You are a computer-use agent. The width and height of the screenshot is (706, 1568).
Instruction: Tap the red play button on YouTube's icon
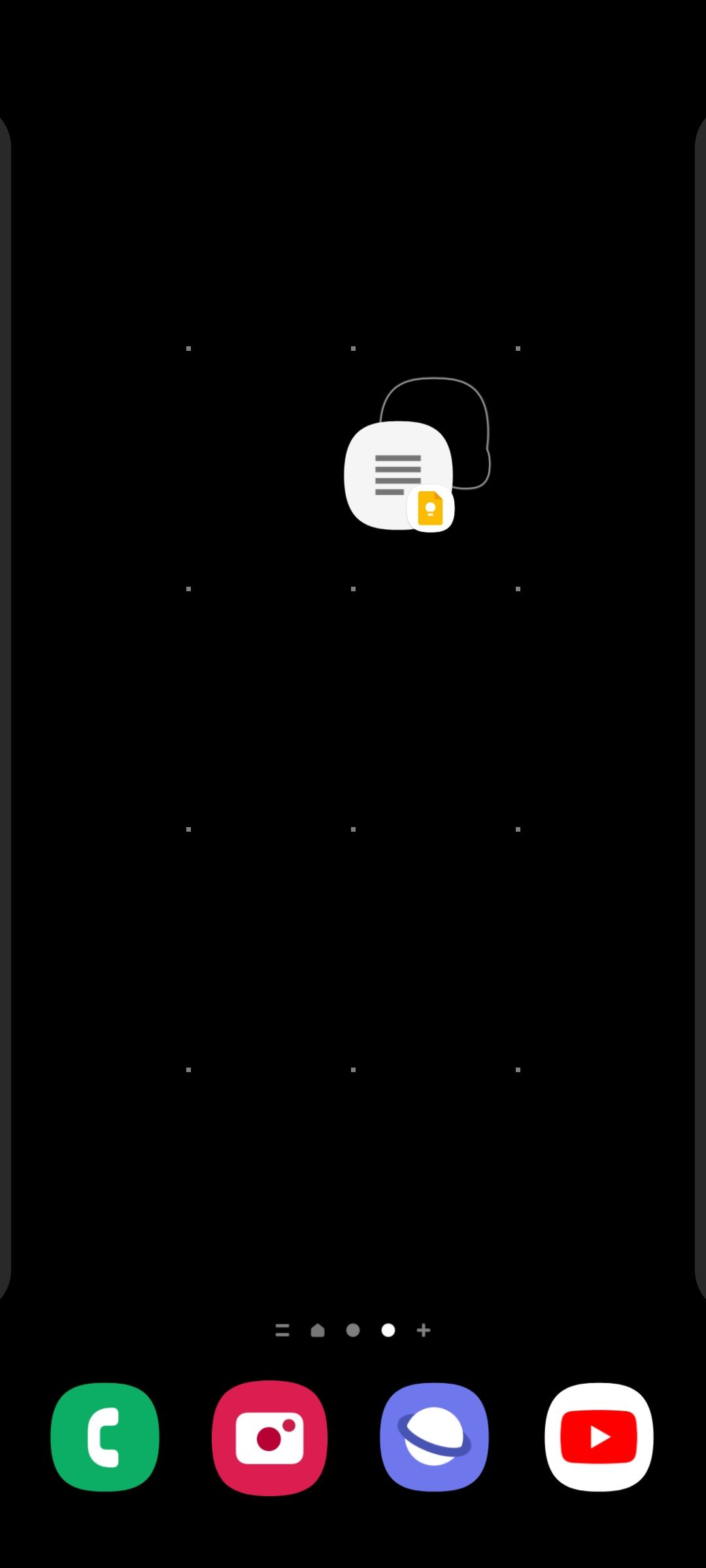(x=599, y=1435)
